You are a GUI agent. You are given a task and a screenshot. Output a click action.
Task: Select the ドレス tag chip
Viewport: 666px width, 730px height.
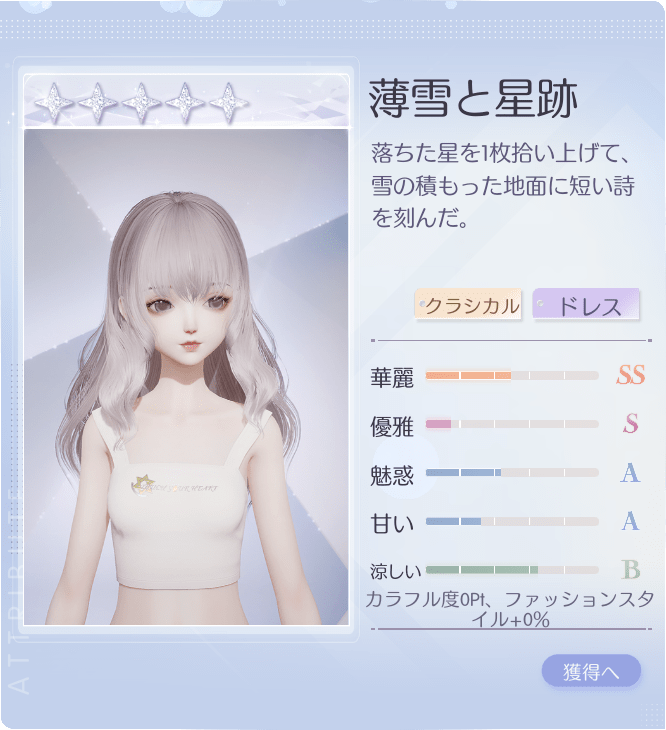click(x=586, y=306)
